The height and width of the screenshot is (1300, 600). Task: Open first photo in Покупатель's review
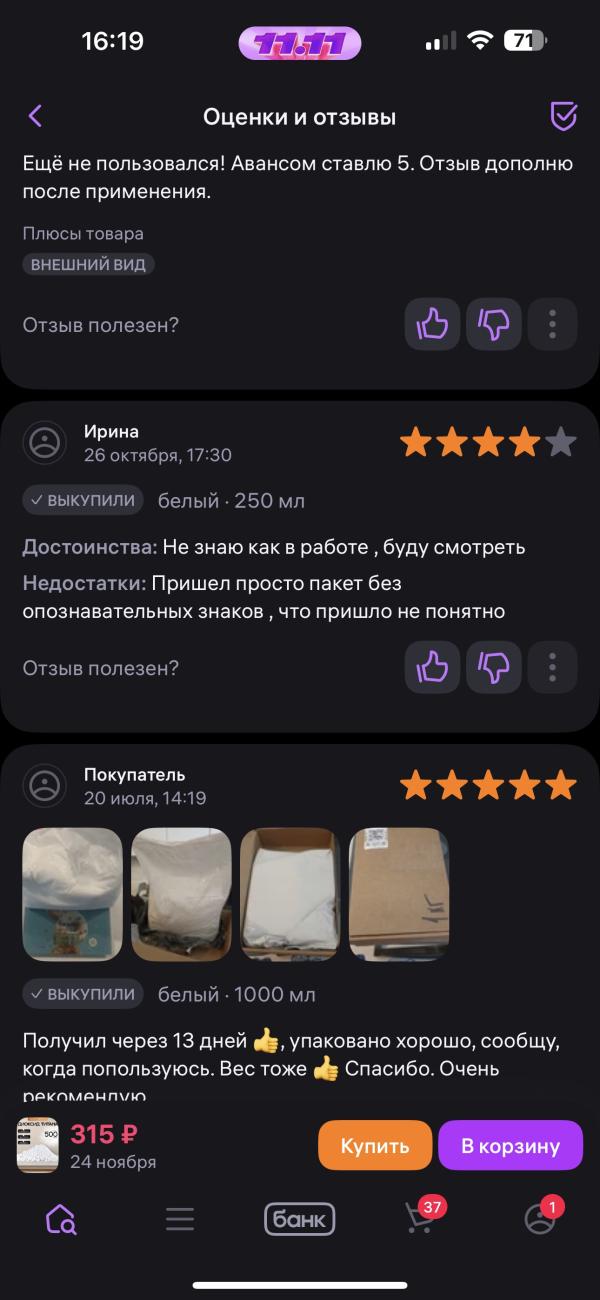coord(72,894)
